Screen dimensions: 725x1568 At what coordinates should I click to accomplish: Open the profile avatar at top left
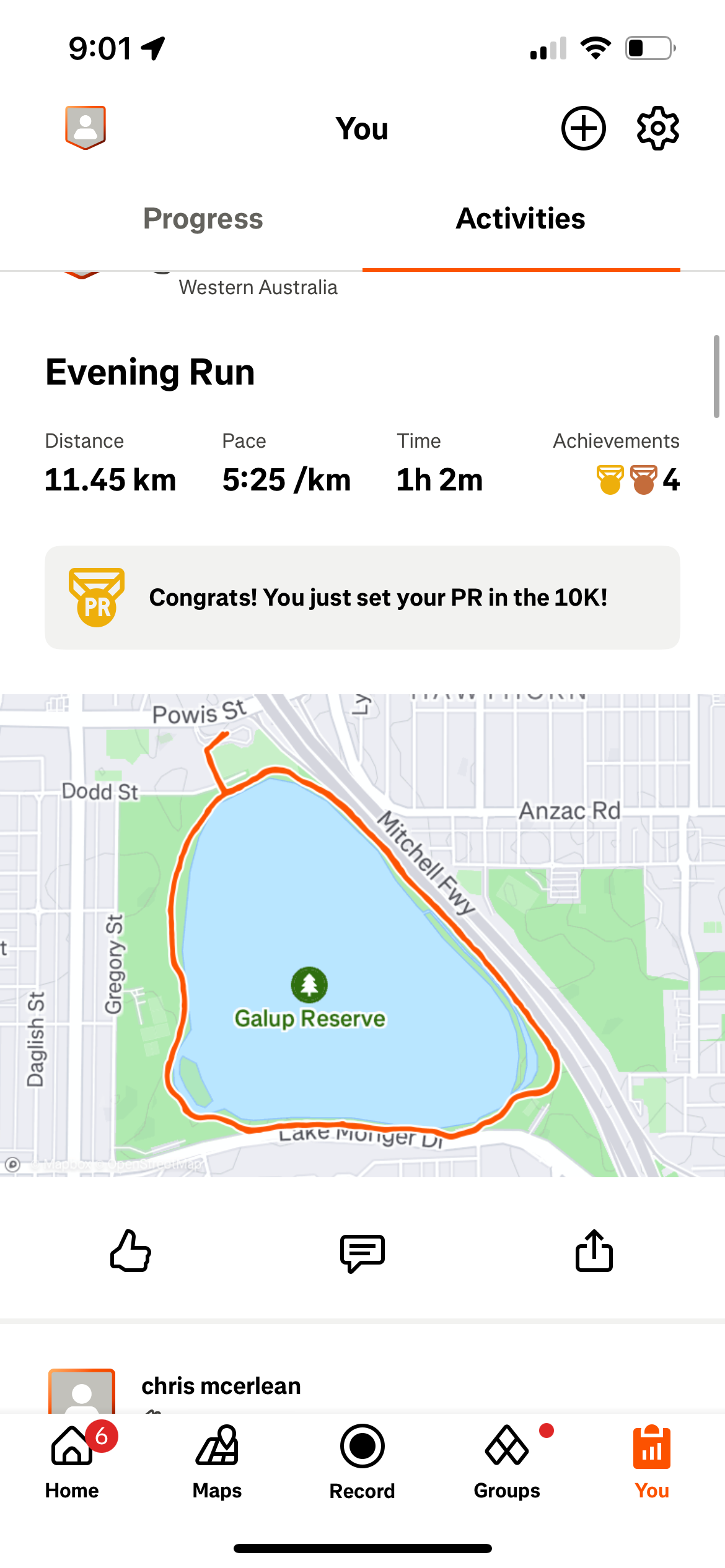[x=86, y=128]
